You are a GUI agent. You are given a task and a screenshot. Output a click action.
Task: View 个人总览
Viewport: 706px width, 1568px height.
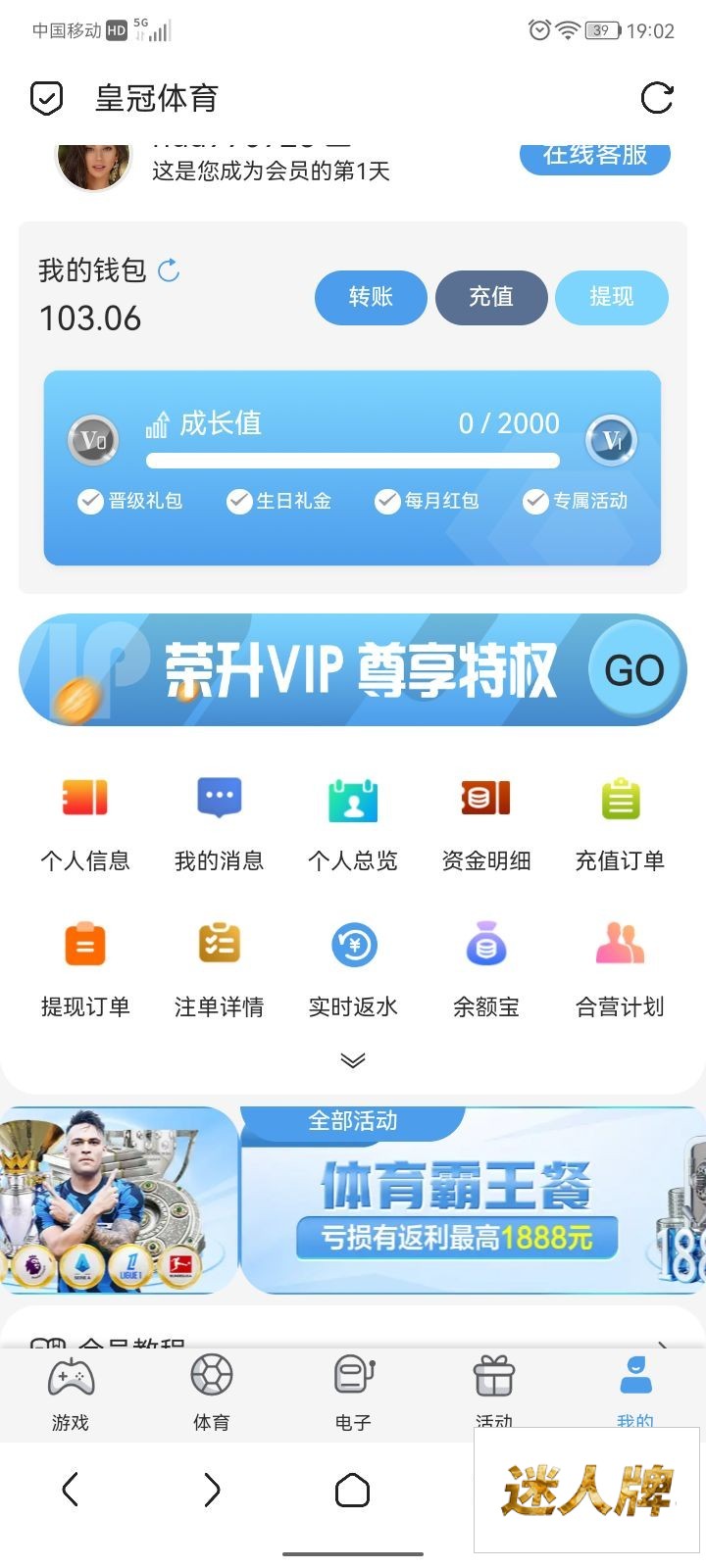pyautogui.click(x=353, y=821)
